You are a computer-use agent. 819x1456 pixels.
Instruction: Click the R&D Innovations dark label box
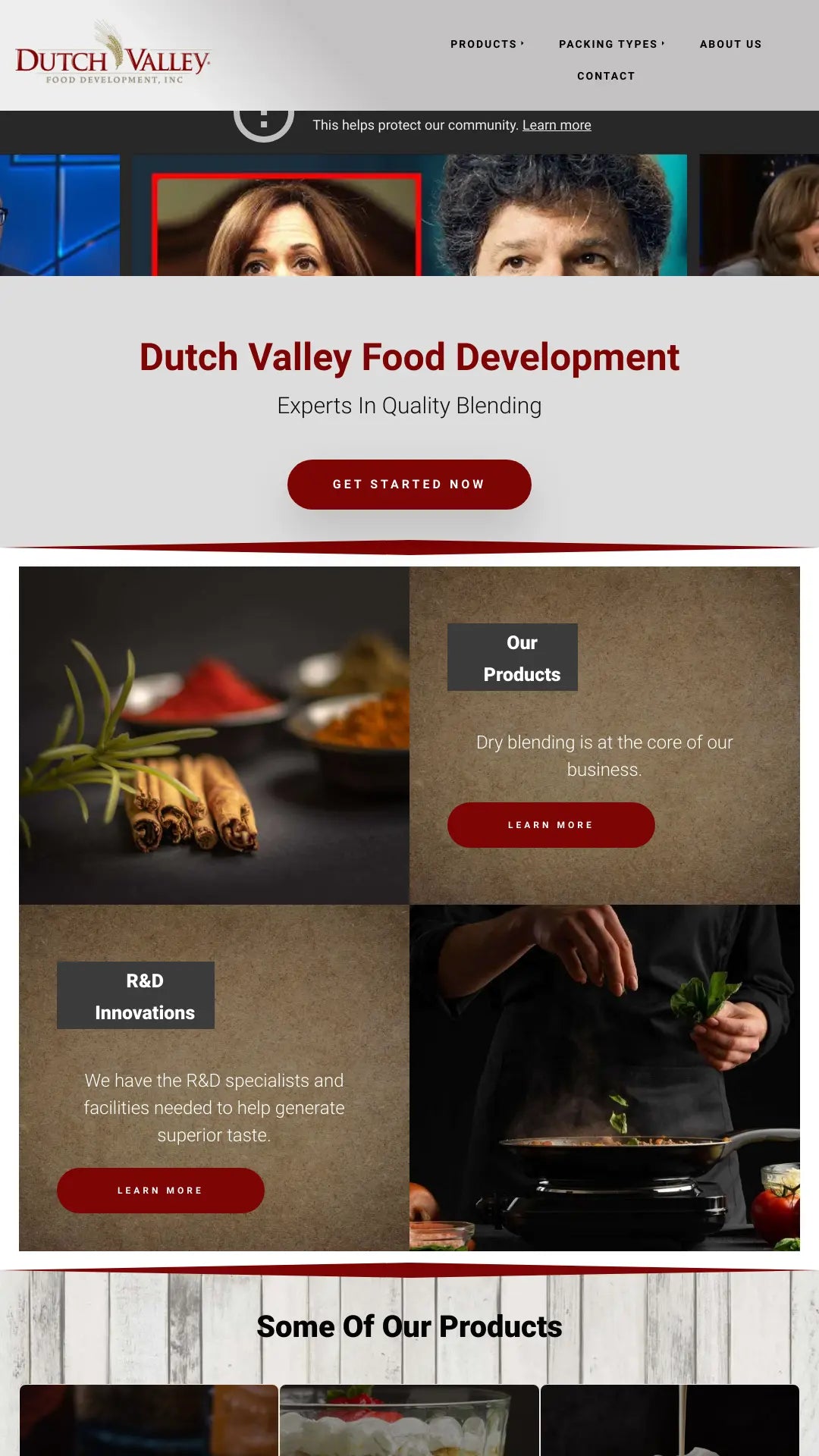[136, 996]
